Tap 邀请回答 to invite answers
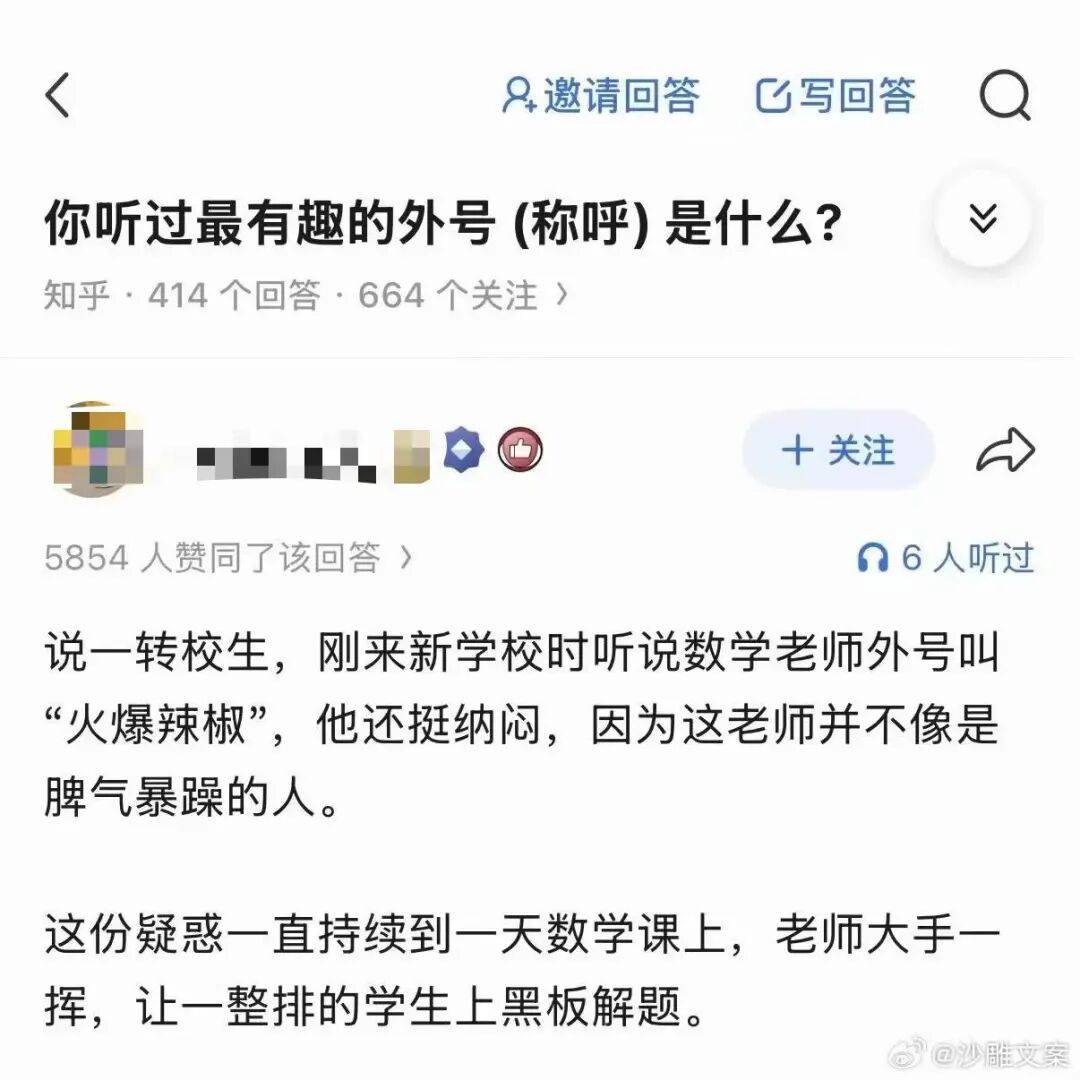The height and width of the screenshot is (1080, 1080). (600, 97)
